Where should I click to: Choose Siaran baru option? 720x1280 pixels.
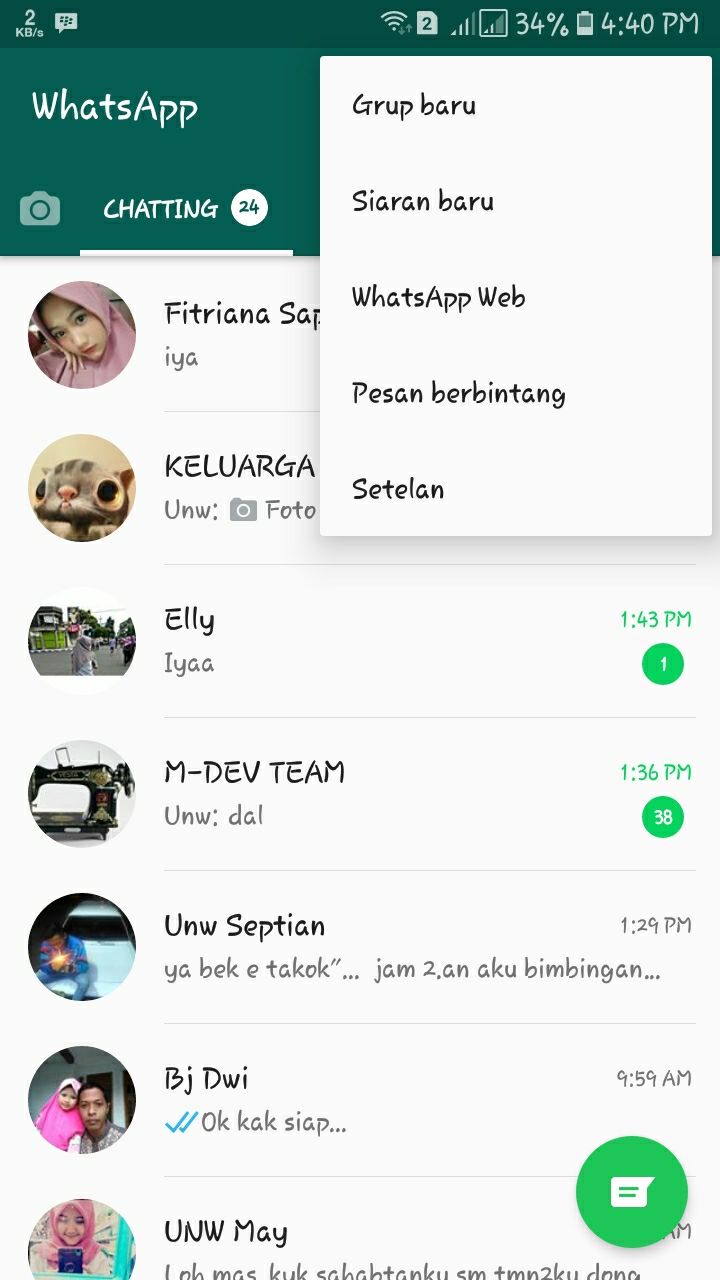click(423, 201)
